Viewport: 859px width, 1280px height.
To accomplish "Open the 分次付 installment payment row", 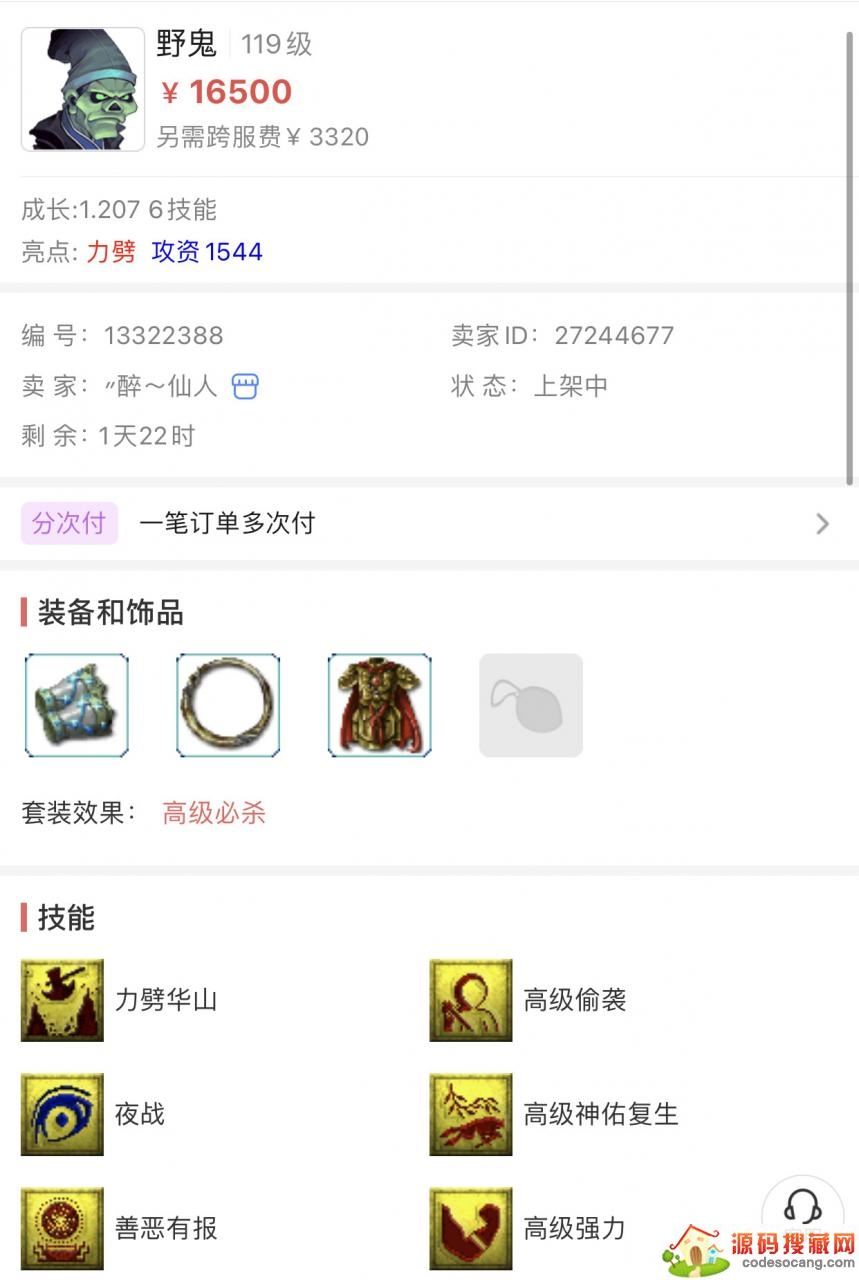I will (x=428, y=523).
